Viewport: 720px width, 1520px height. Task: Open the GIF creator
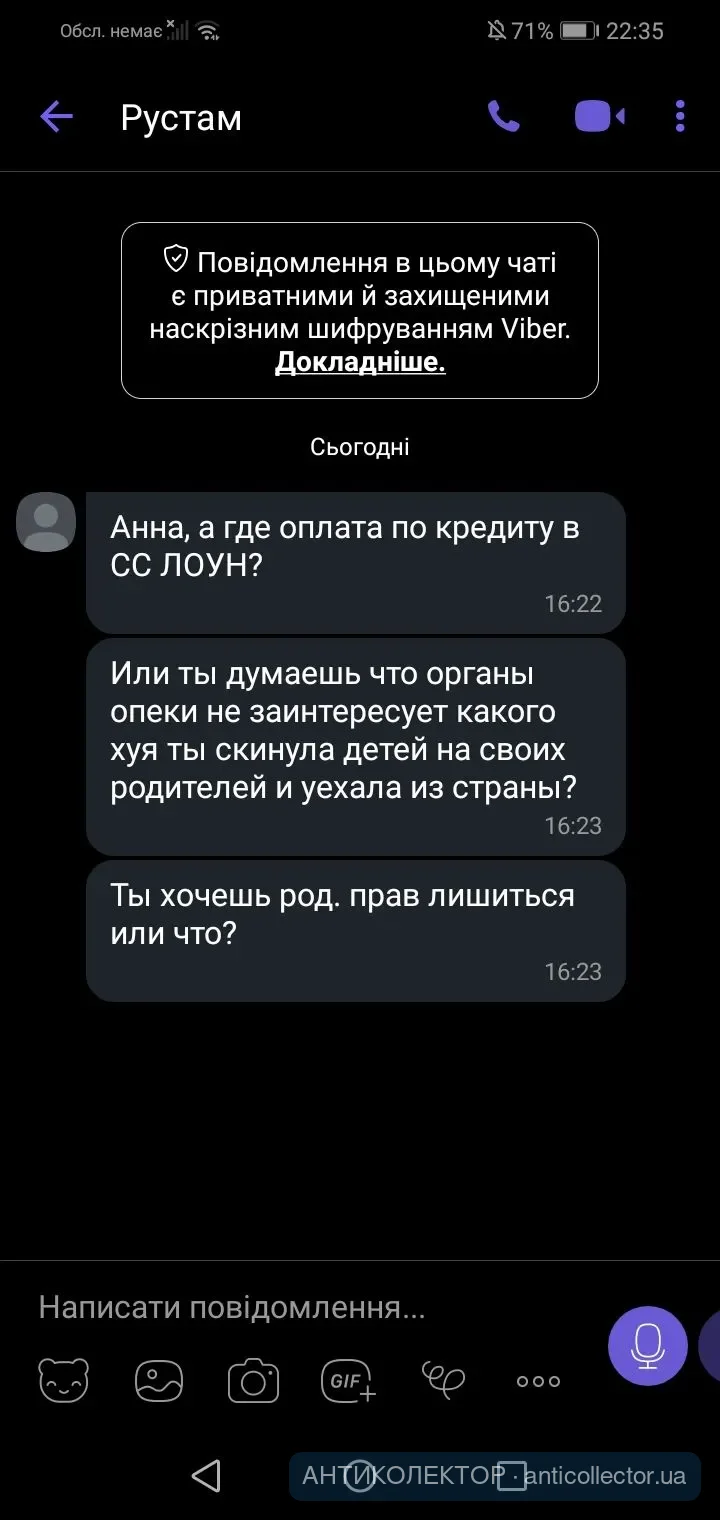tap(347, 1382)
